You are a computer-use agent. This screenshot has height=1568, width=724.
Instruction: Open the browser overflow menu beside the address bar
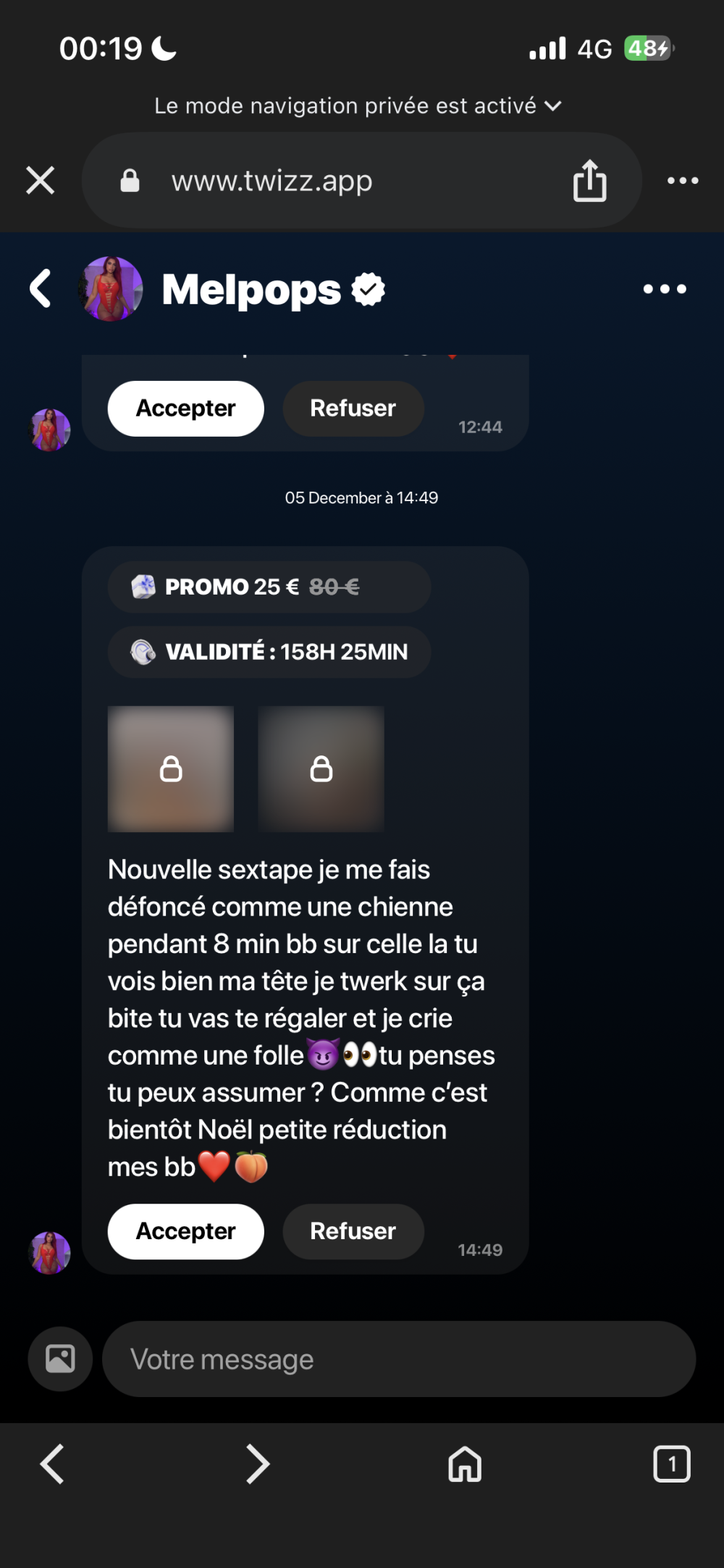683,180
